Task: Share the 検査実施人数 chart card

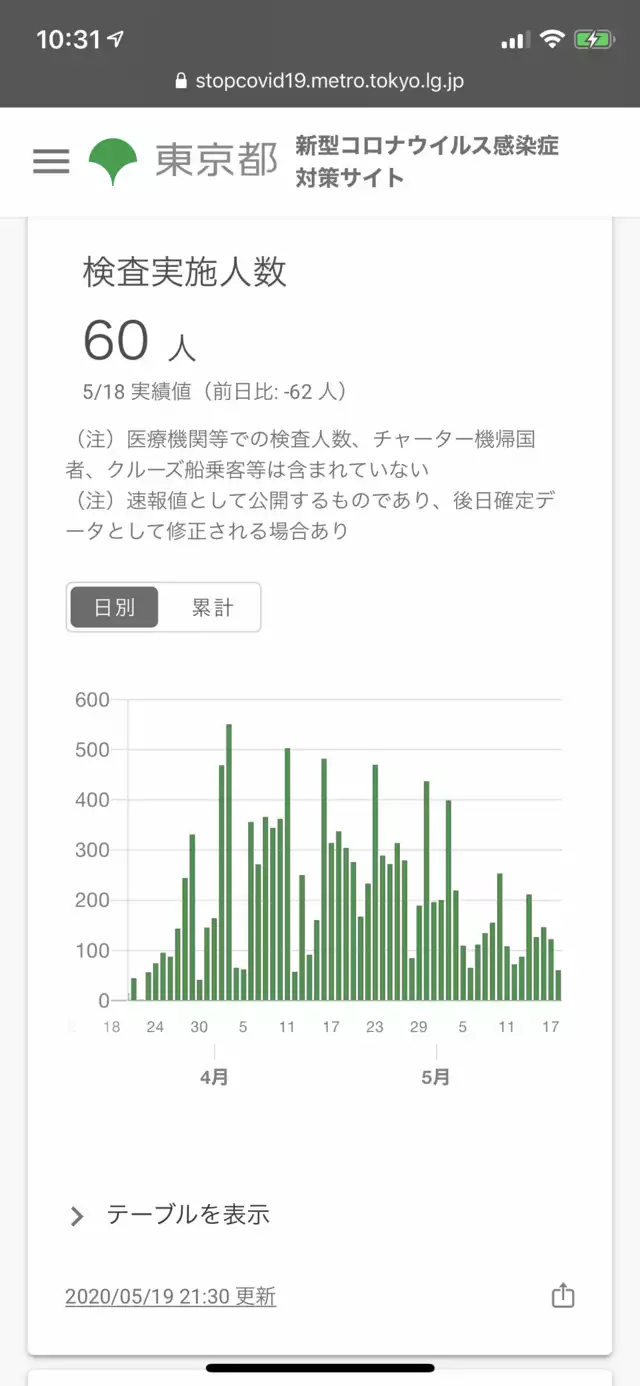Action: 563,1295
